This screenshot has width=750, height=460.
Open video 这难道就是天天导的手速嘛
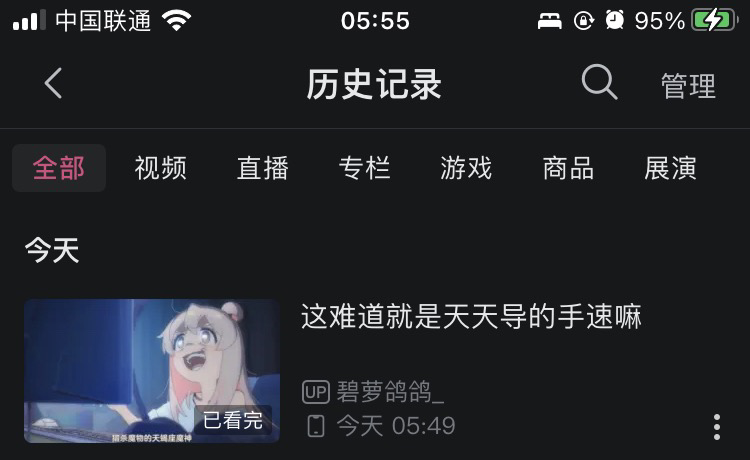click(x=470, y=318)
